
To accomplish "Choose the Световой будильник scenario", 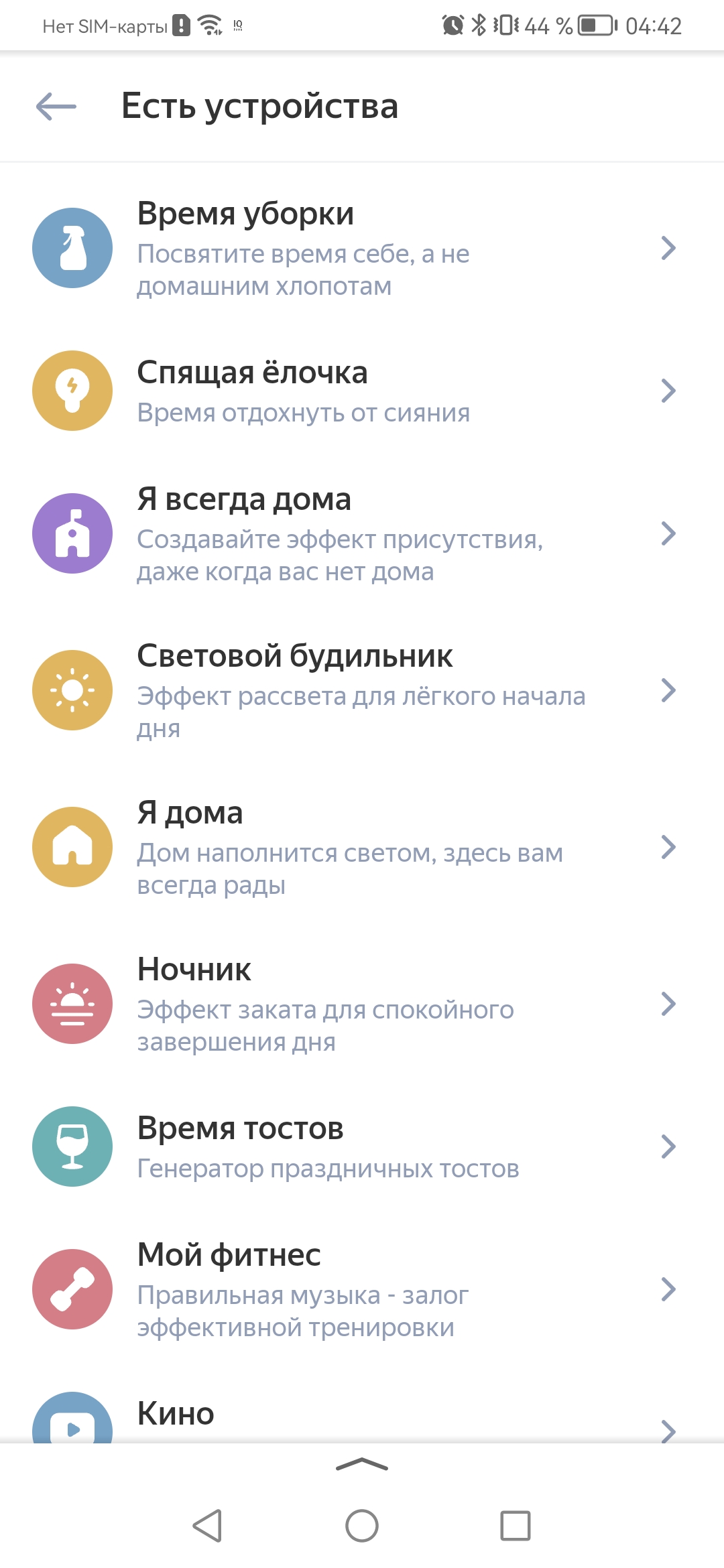I will [362, 690].
